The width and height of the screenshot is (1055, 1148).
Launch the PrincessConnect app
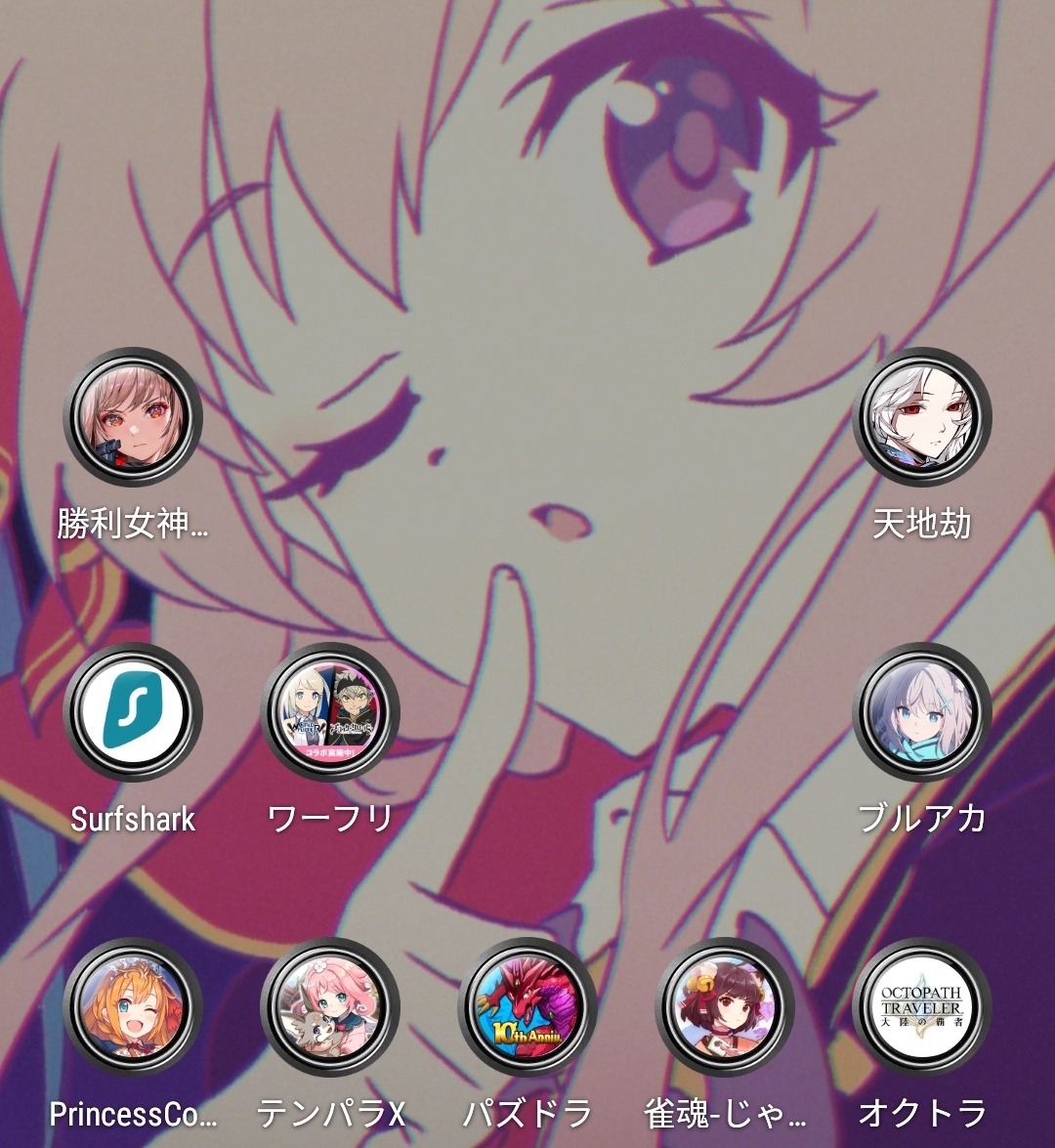133,1007
